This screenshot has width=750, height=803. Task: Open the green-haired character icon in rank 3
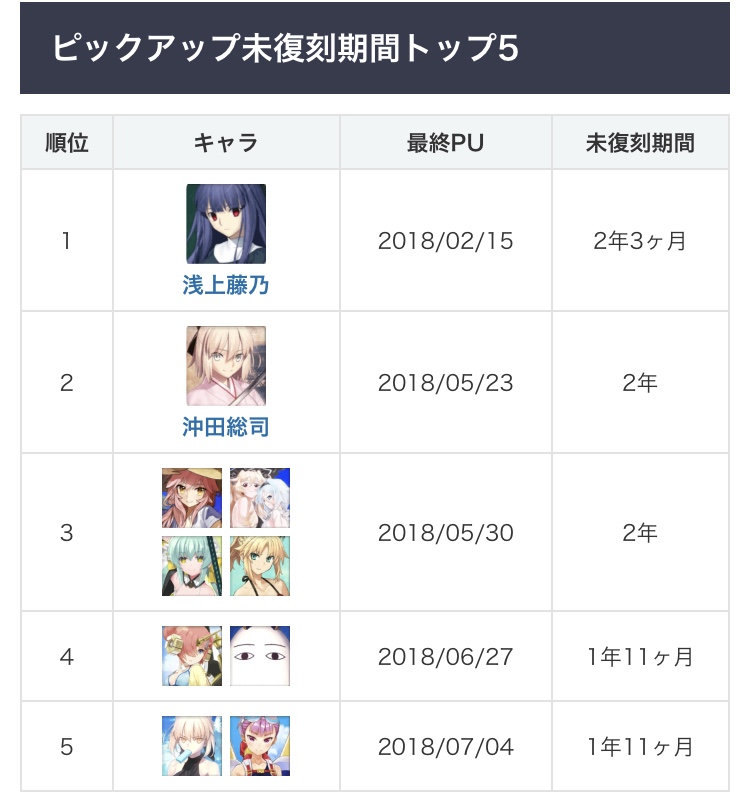point(192,566)
